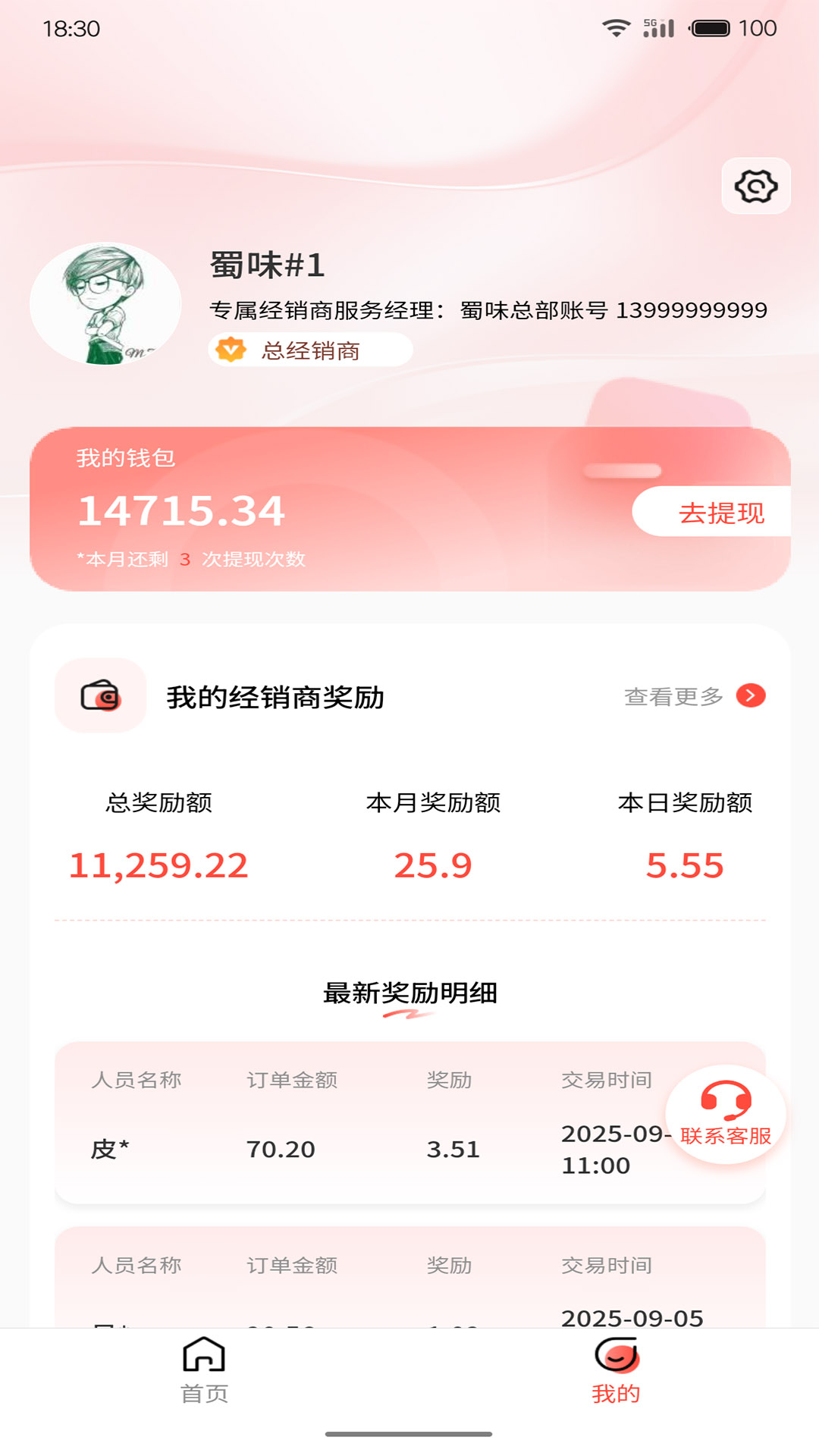Tap the phone number 13999999999
This screenshot has width=819, height=1456.
(x=692, y=309)
